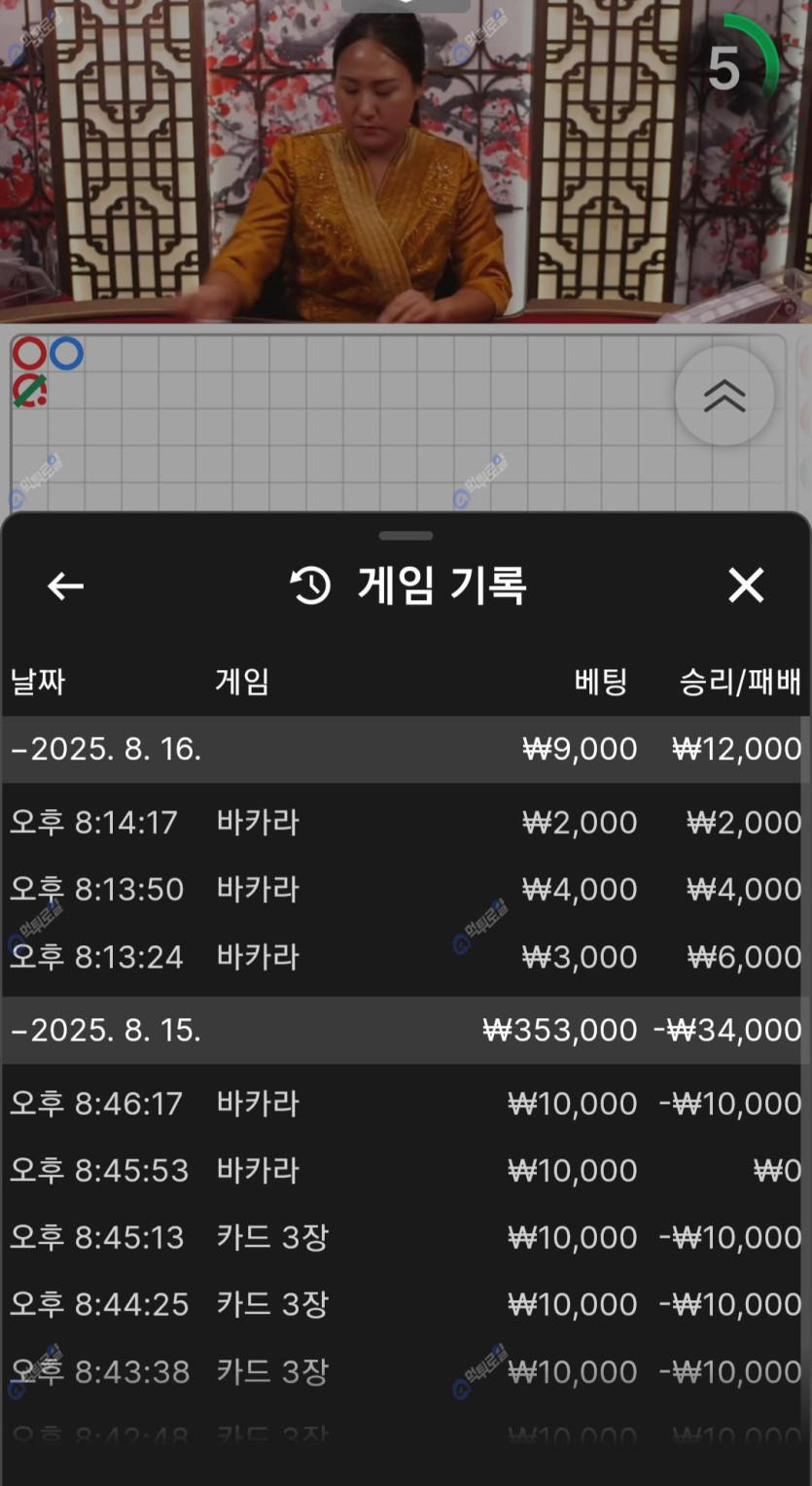Screen dimensions: 812x1486
Task: Open the 오후 8:13:50 바카라 record
Action: pyautogui.click(x=405, y=889)
